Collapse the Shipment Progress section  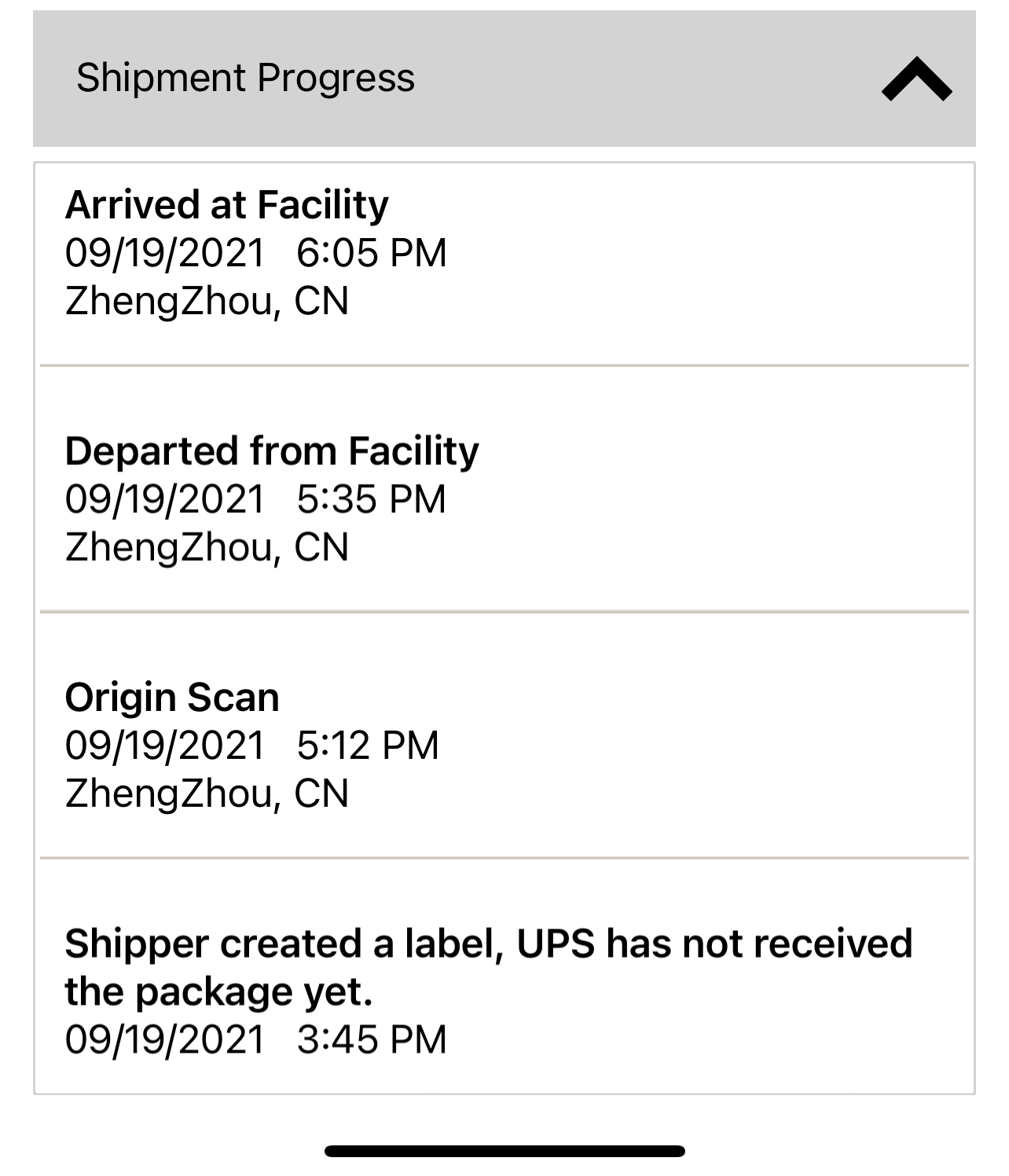916,79
